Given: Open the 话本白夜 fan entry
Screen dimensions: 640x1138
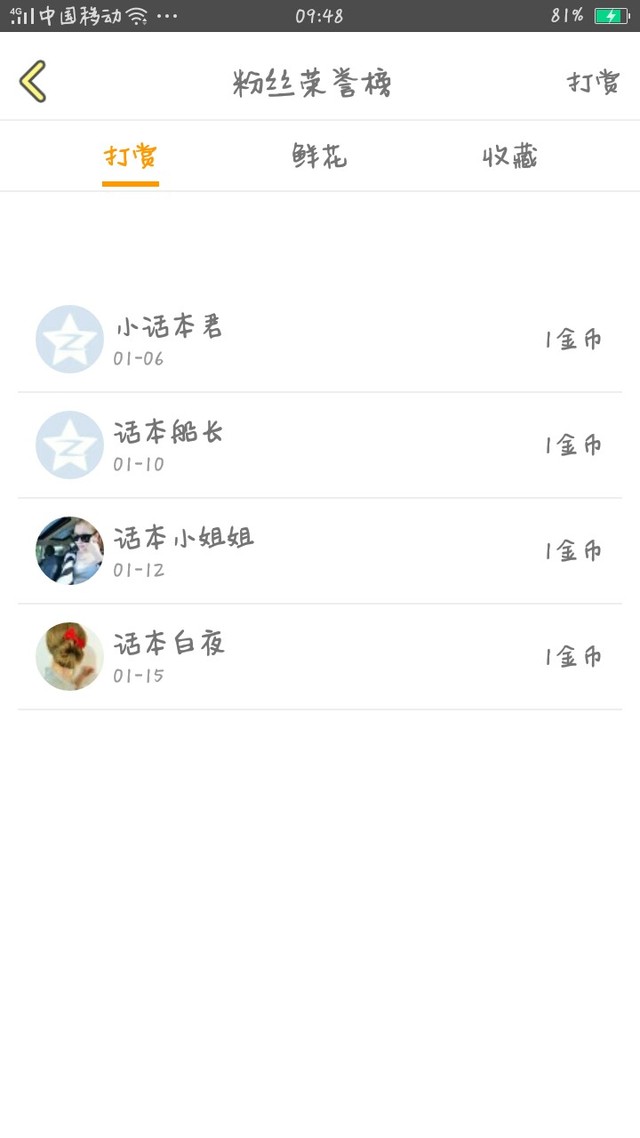Looking at the screenshot, I should [320, 657].
